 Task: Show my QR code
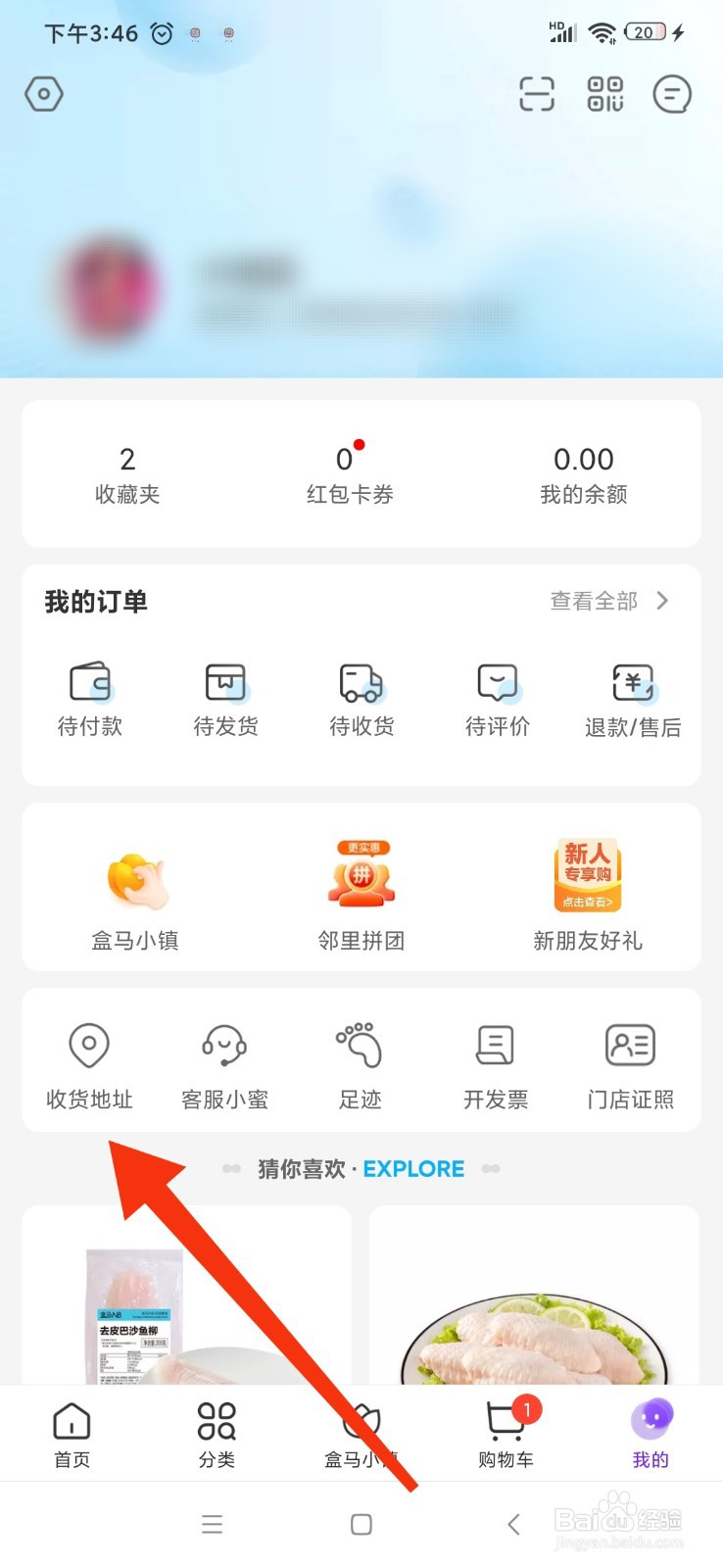[604, 94]
